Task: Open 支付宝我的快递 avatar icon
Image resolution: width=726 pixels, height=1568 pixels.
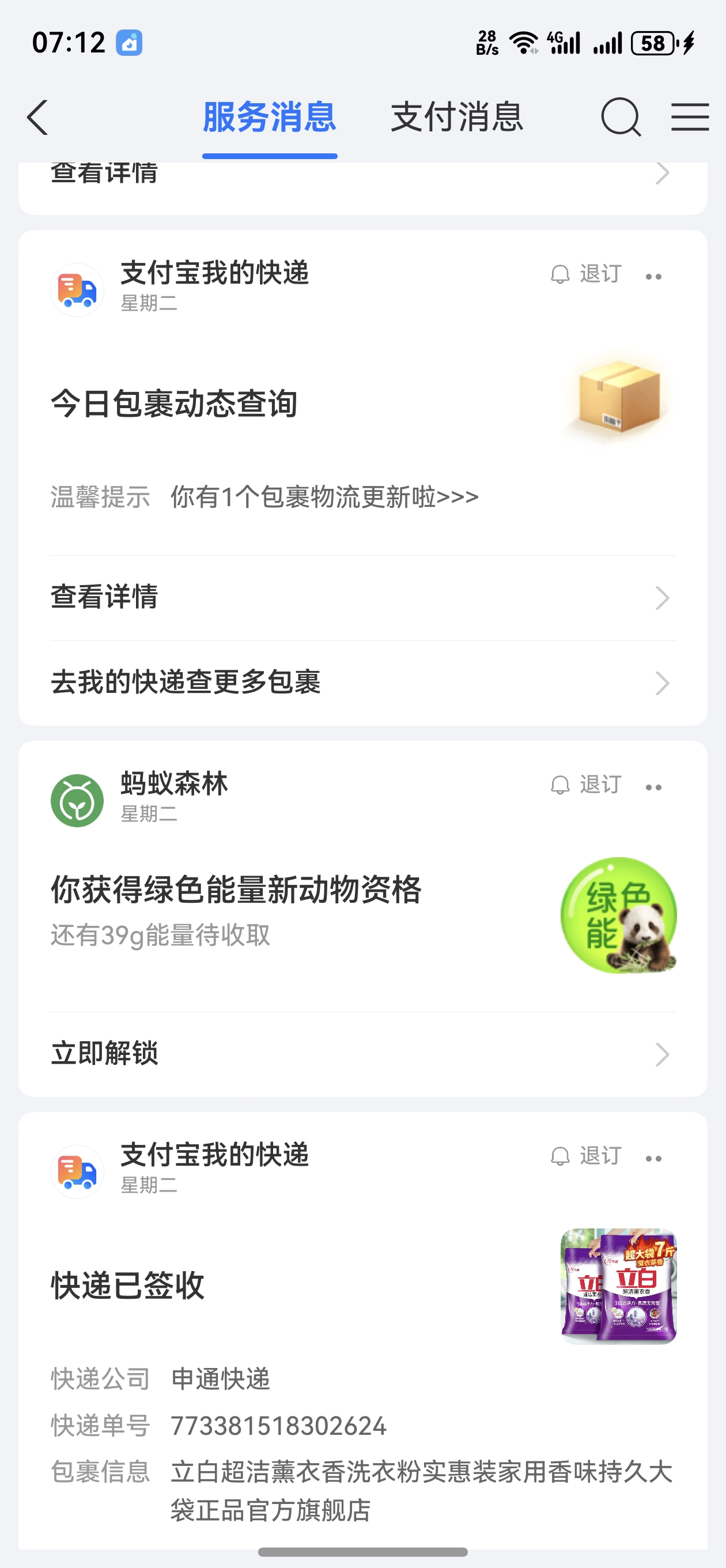Action: [x=77, y=290]
